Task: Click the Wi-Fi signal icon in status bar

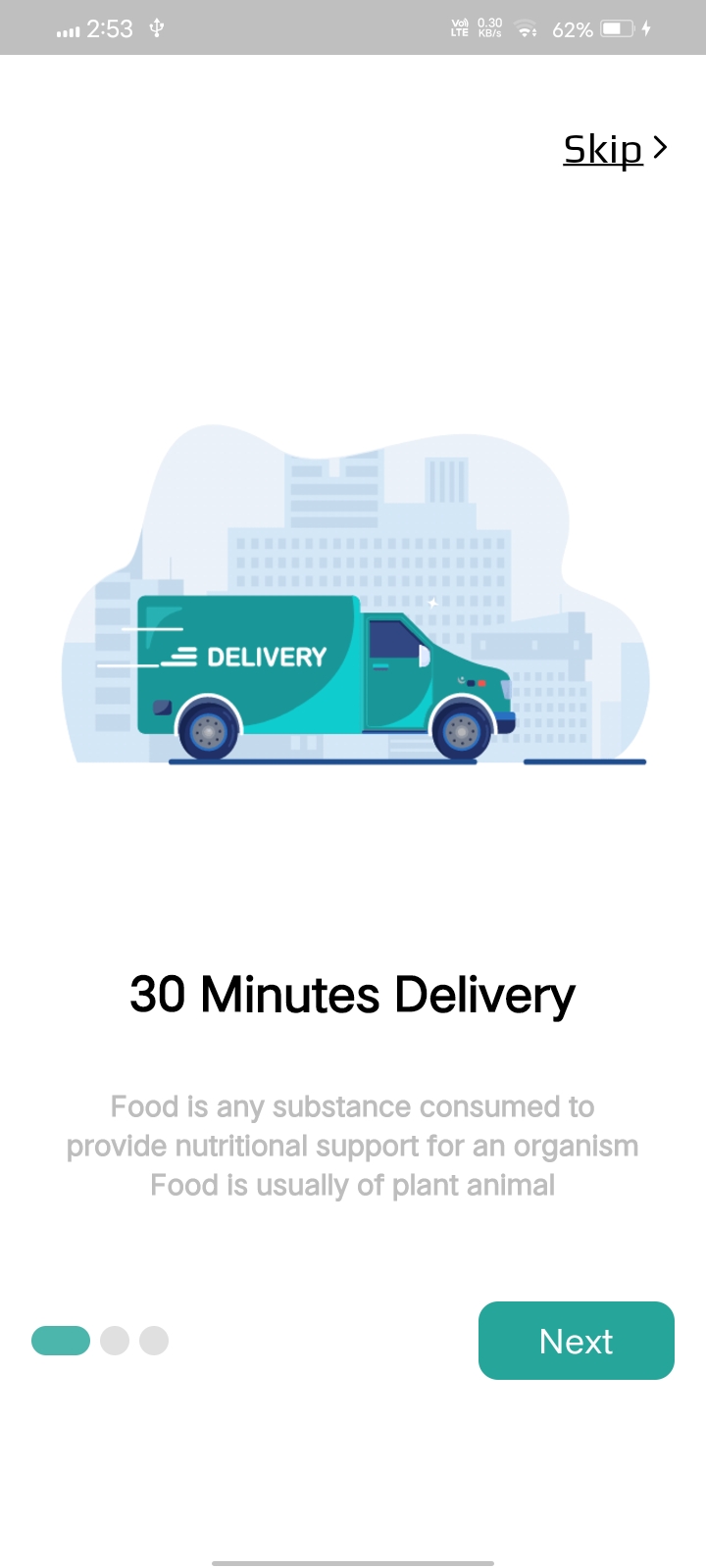Action: point(526,28)
